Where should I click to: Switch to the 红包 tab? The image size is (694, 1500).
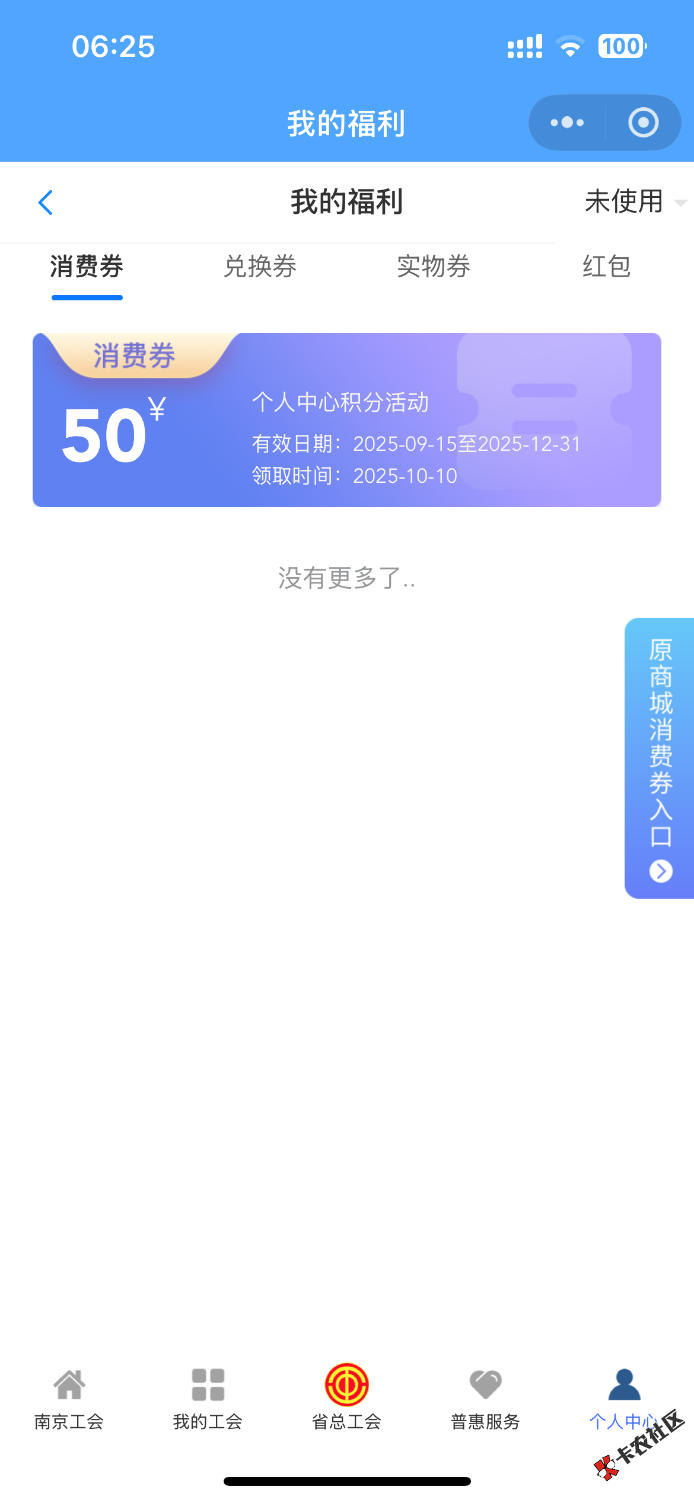pyautogui.click(x=606, y=267)
